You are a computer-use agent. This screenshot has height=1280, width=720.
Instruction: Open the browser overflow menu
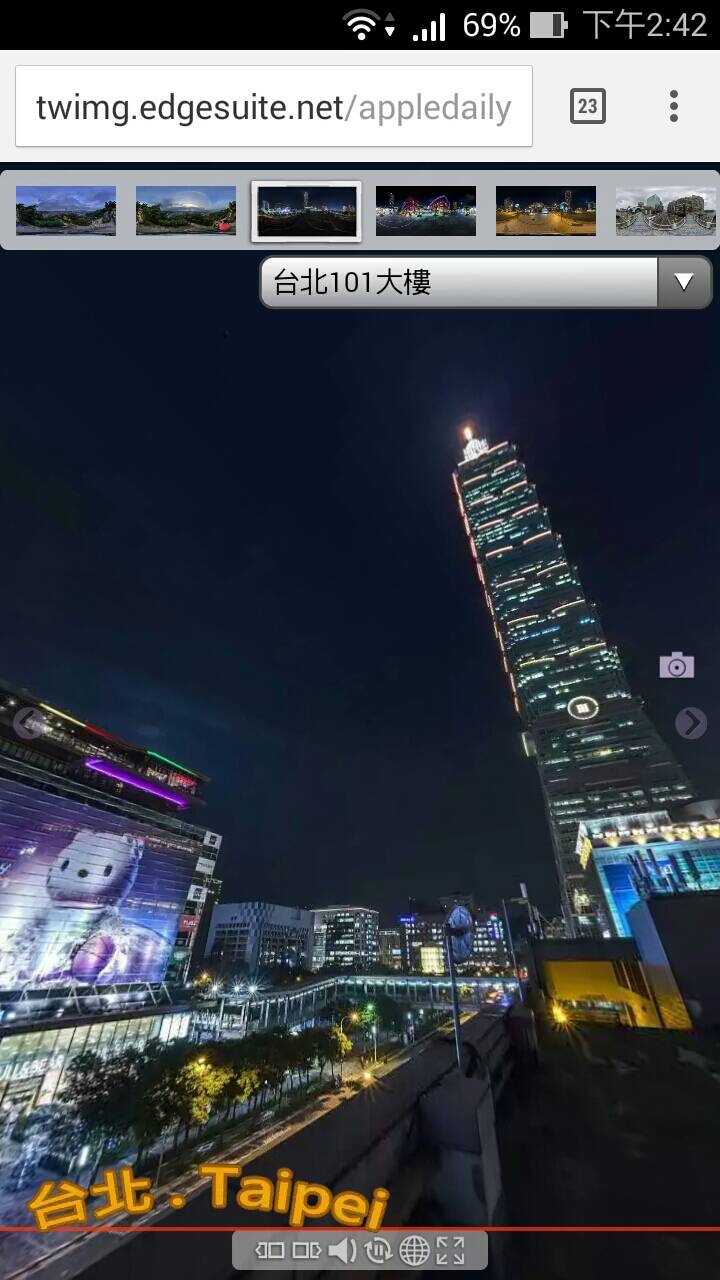674,106
